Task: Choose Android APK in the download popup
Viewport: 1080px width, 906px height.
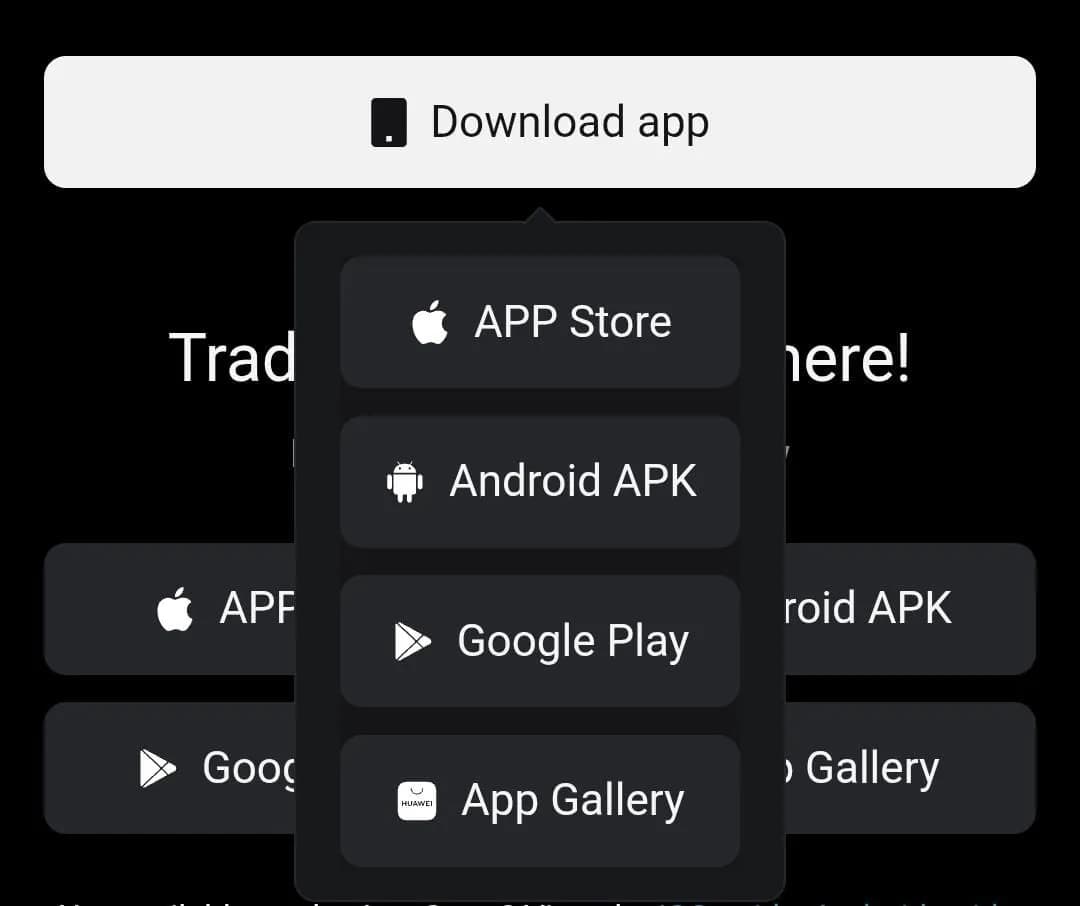Action: pyautogui.click(x=540, y=481)
